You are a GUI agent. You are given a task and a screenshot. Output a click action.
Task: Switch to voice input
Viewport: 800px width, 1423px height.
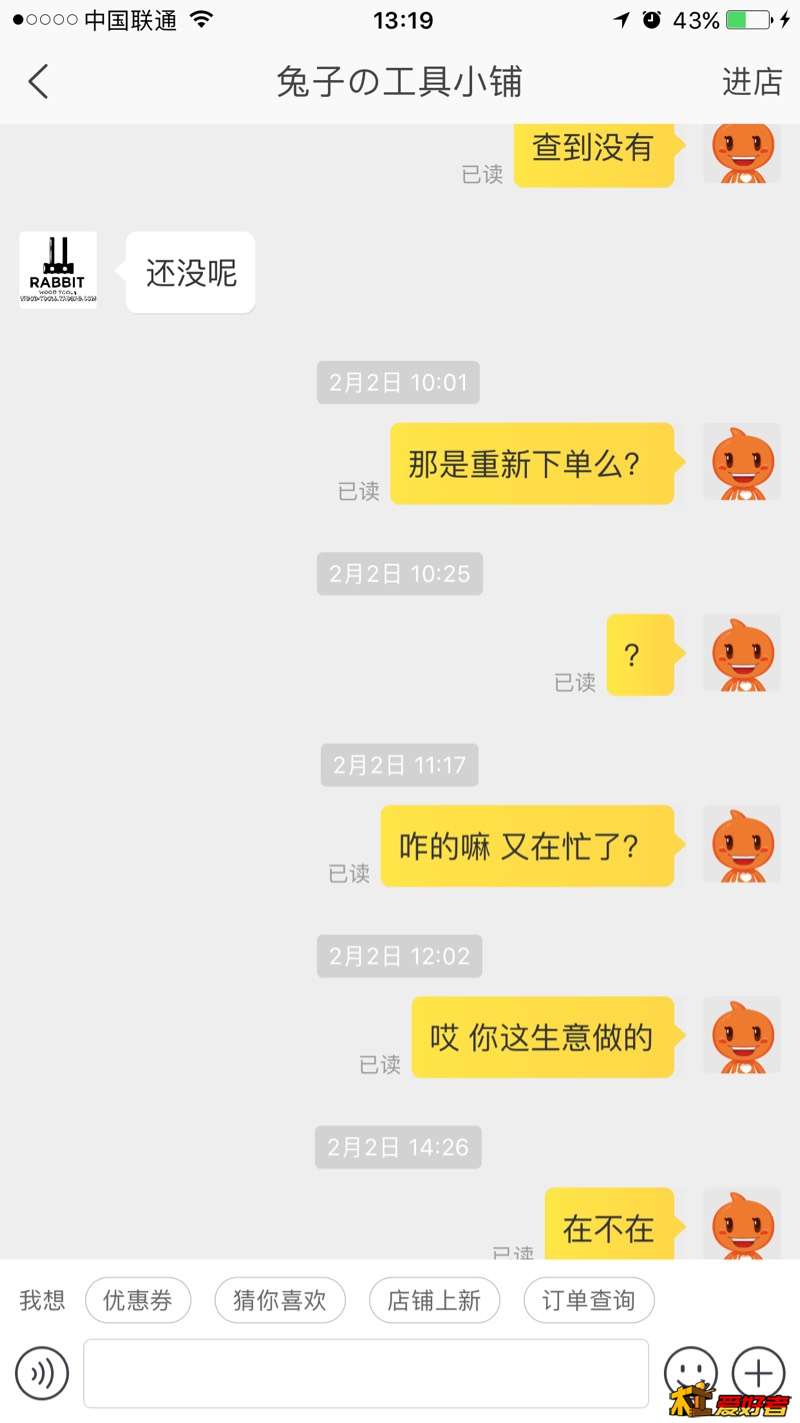42,1373
